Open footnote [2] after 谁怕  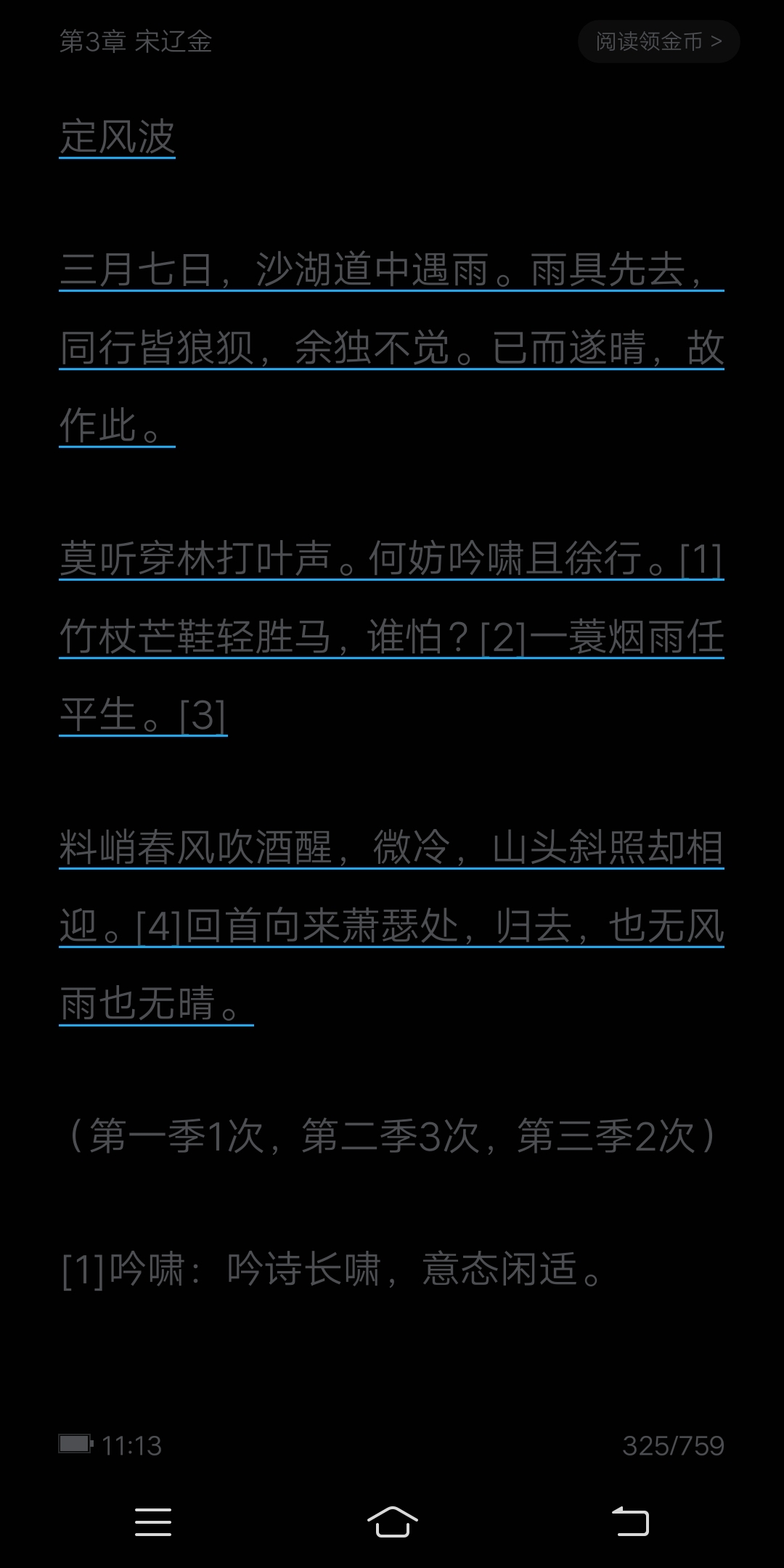coord(502,637)
